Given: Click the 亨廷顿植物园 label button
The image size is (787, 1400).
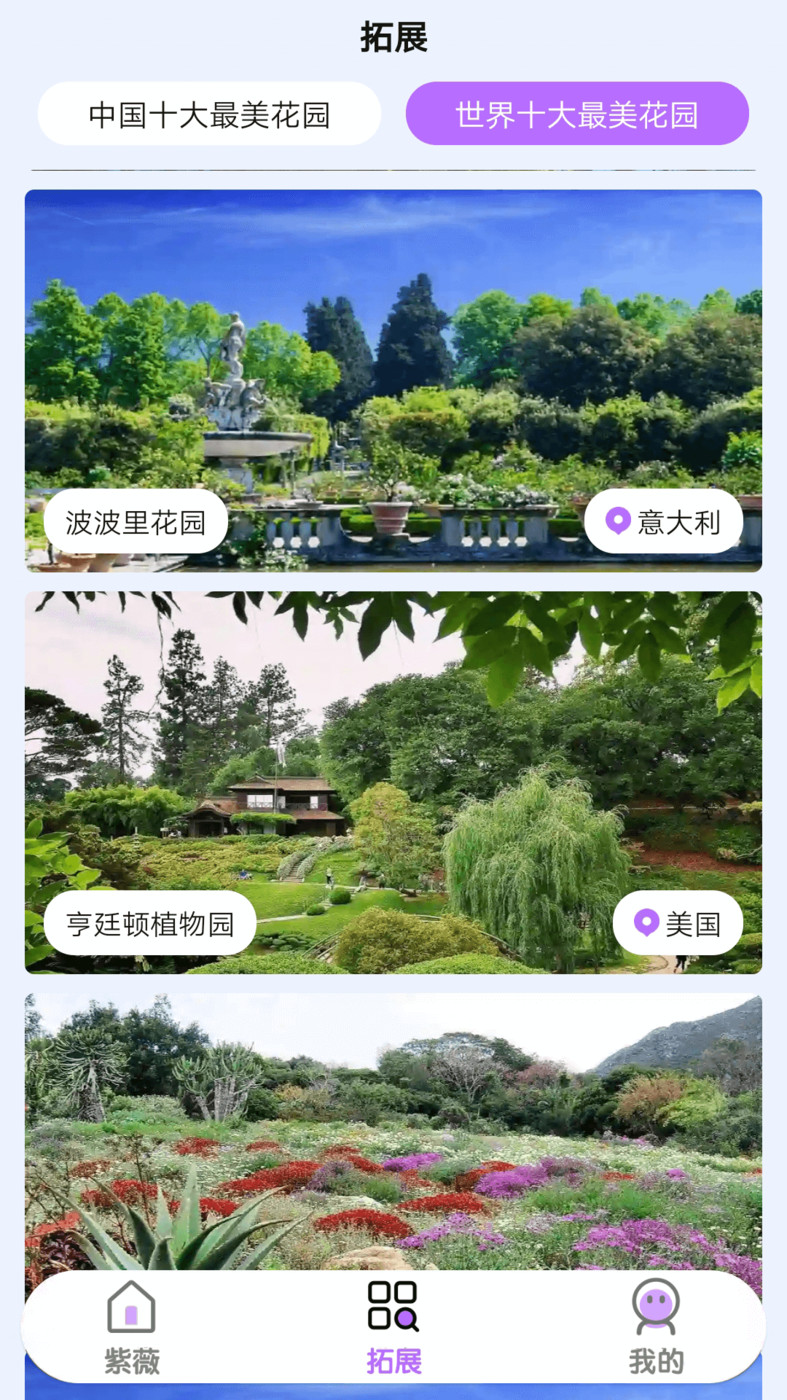Looking at the screenshot, I should (149, 923).
